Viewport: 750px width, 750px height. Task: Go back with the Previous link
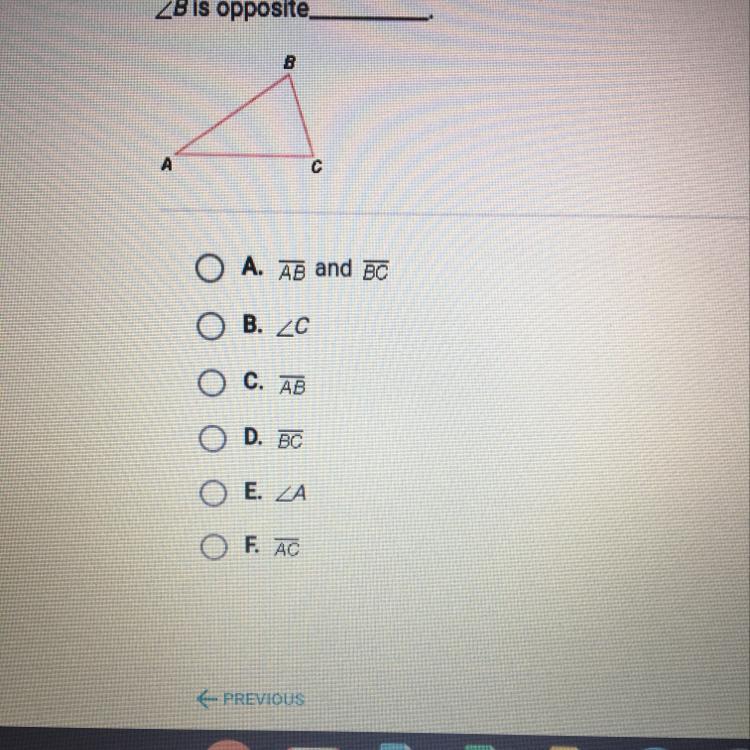252,699
